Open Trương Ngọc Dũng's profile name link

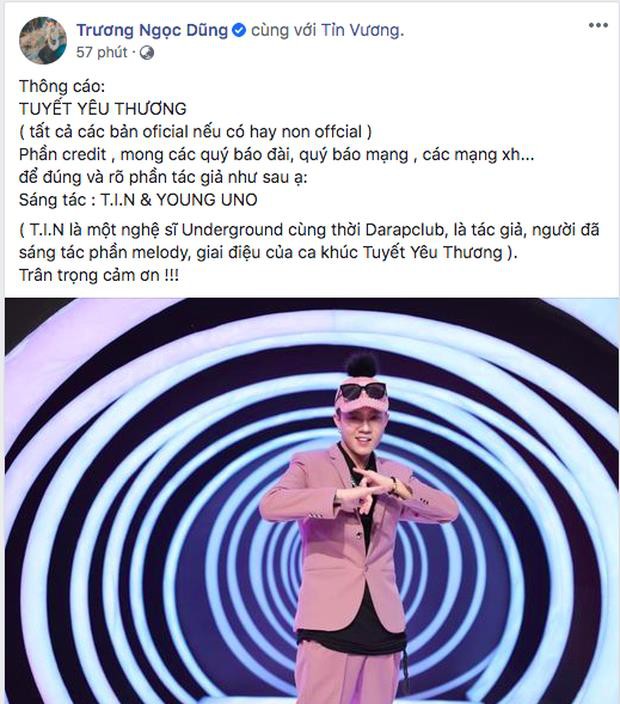151,31
